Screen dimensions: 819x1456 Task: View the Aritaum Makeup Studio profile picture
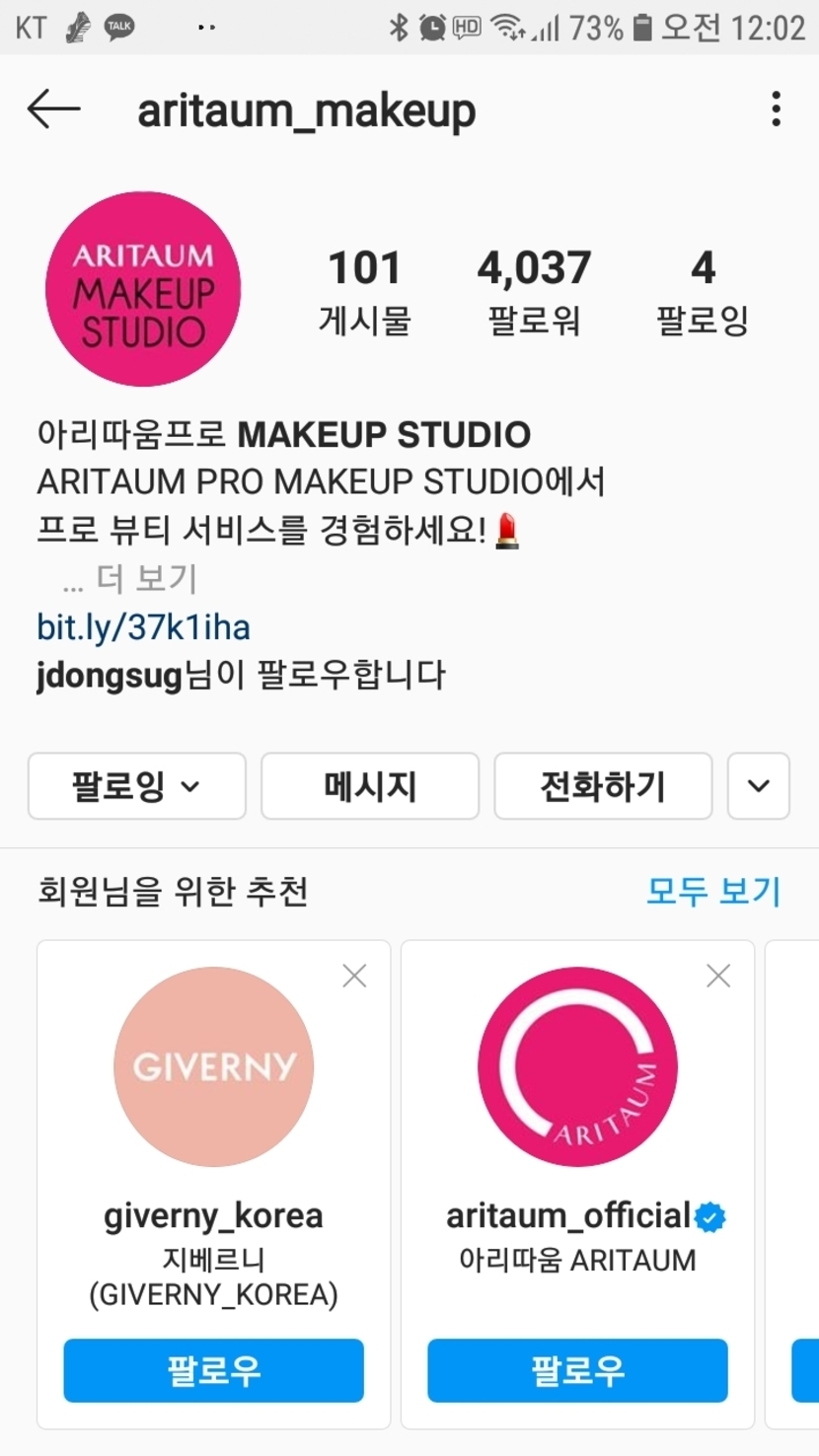coord(143,289)
